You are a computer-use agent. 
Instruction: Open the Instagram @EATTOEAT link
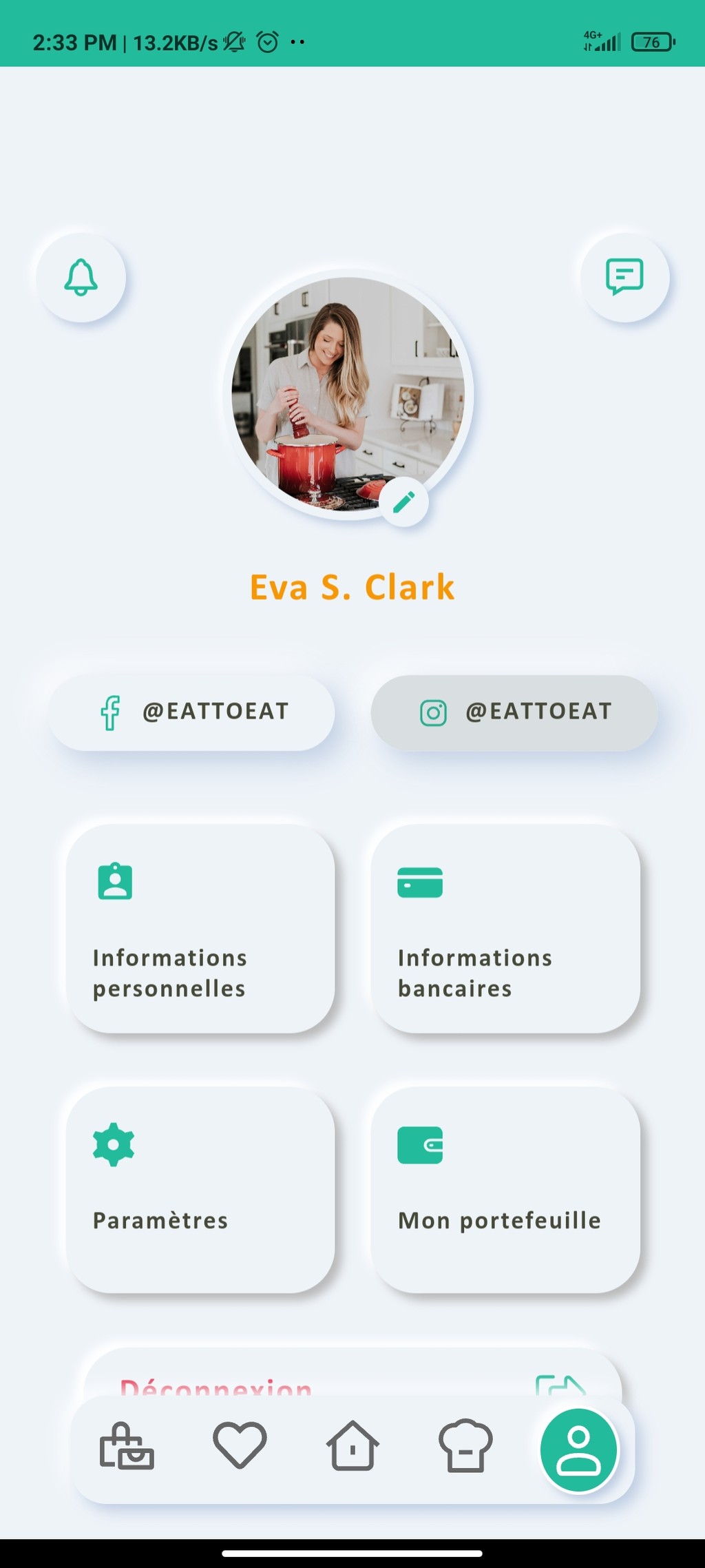click(x=514, y=712)
